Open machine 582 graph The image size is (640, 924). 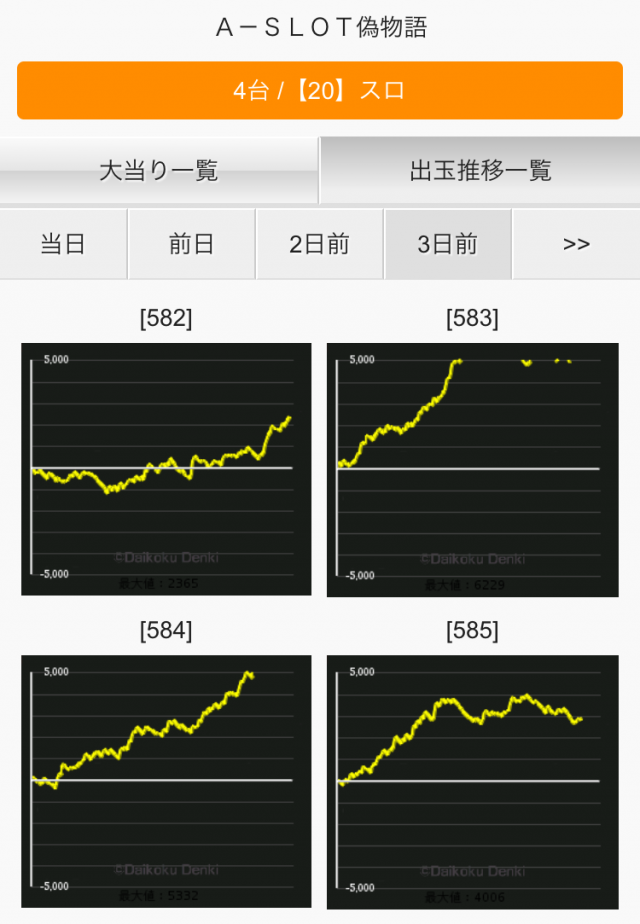(x=166, y=468)
